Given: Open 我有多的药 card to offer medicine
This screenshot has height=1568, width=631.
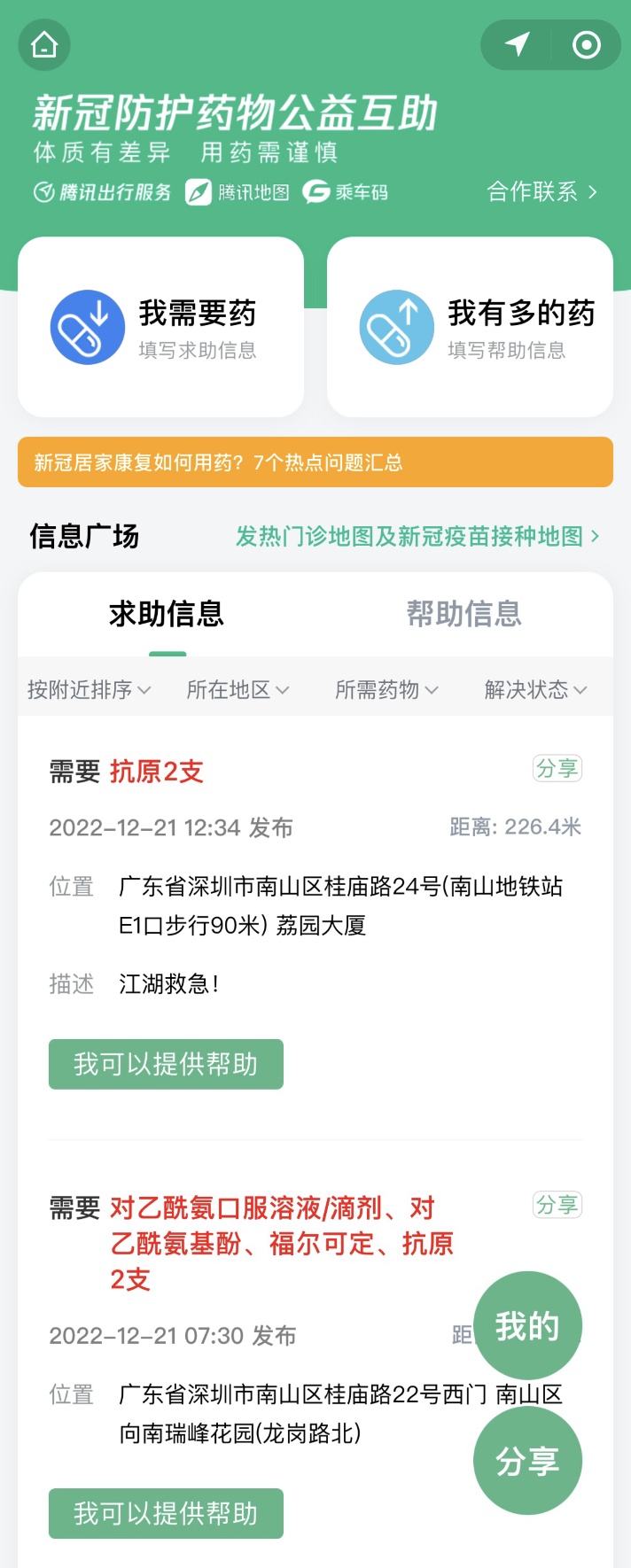Looking at the screenshot, I should [470, 327].
